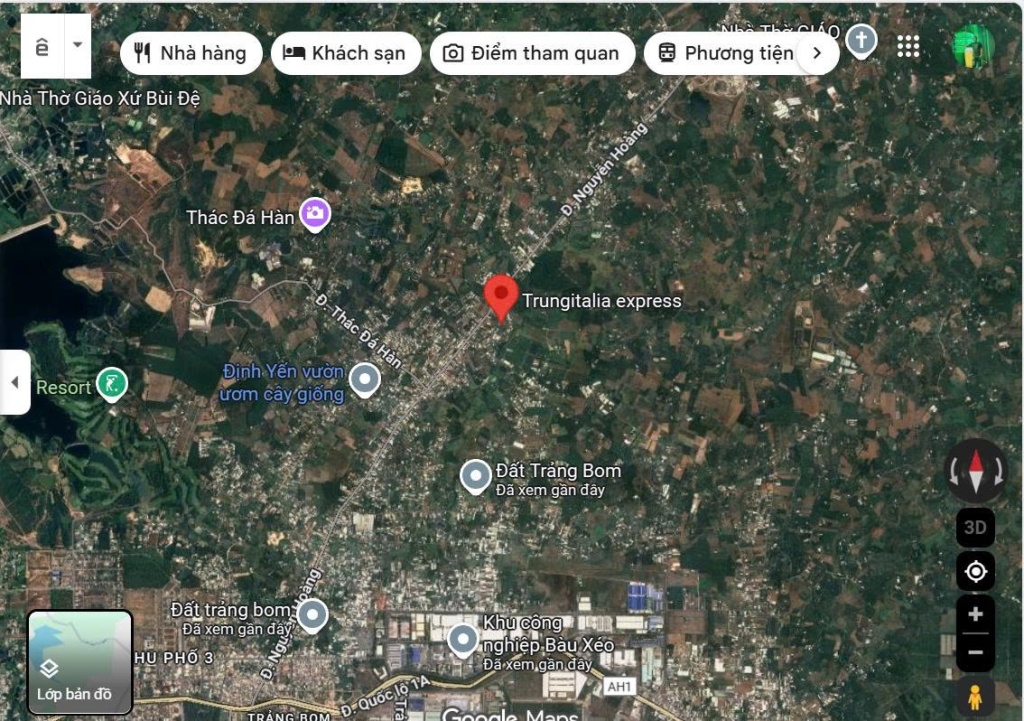Open Khu công nghiệp Bàu Xéo pin

pyautogui.click(x=462, y=641)
